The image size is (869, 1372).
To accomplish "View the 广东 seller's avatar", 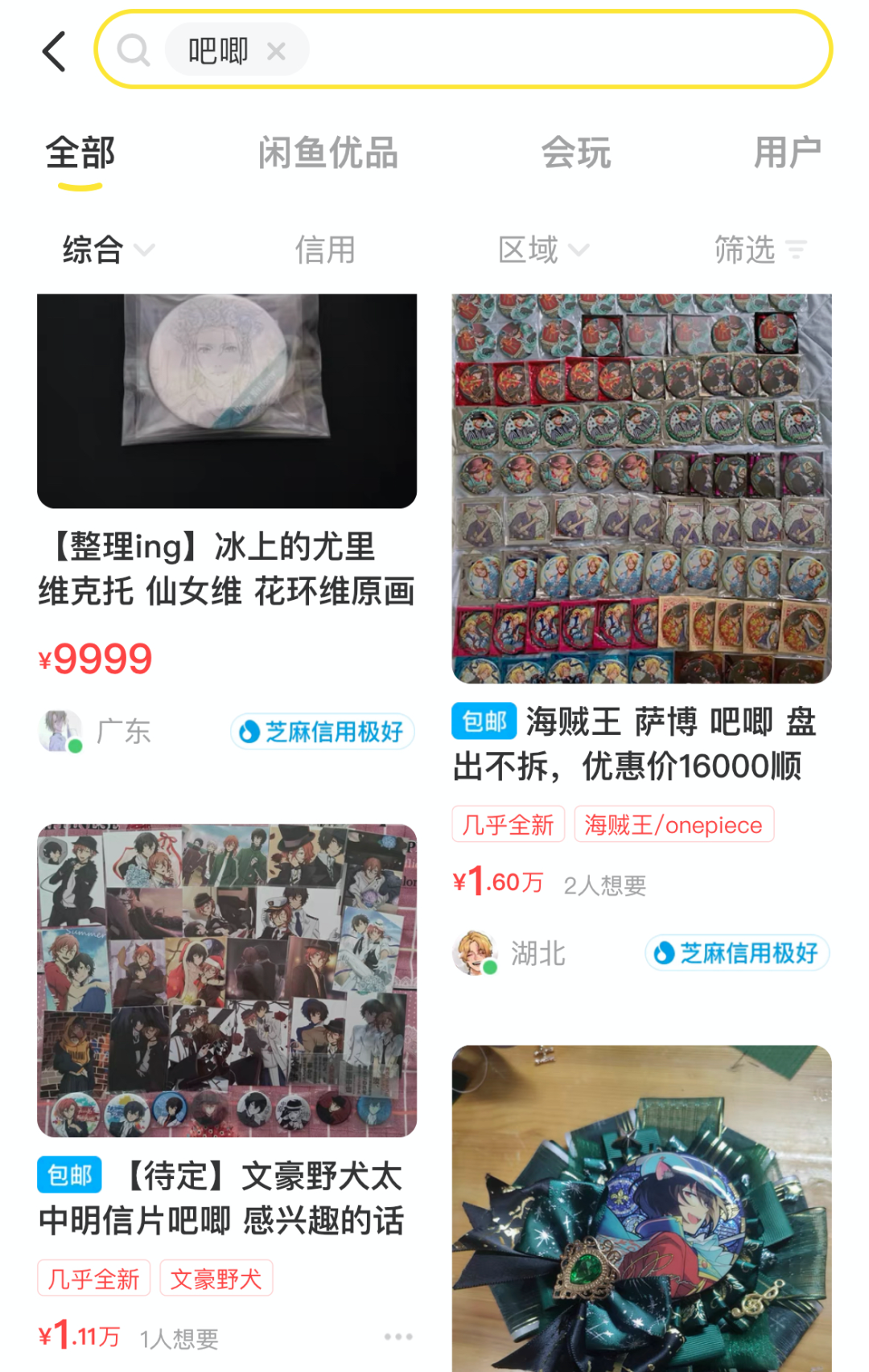I will (x=60, y=732).
